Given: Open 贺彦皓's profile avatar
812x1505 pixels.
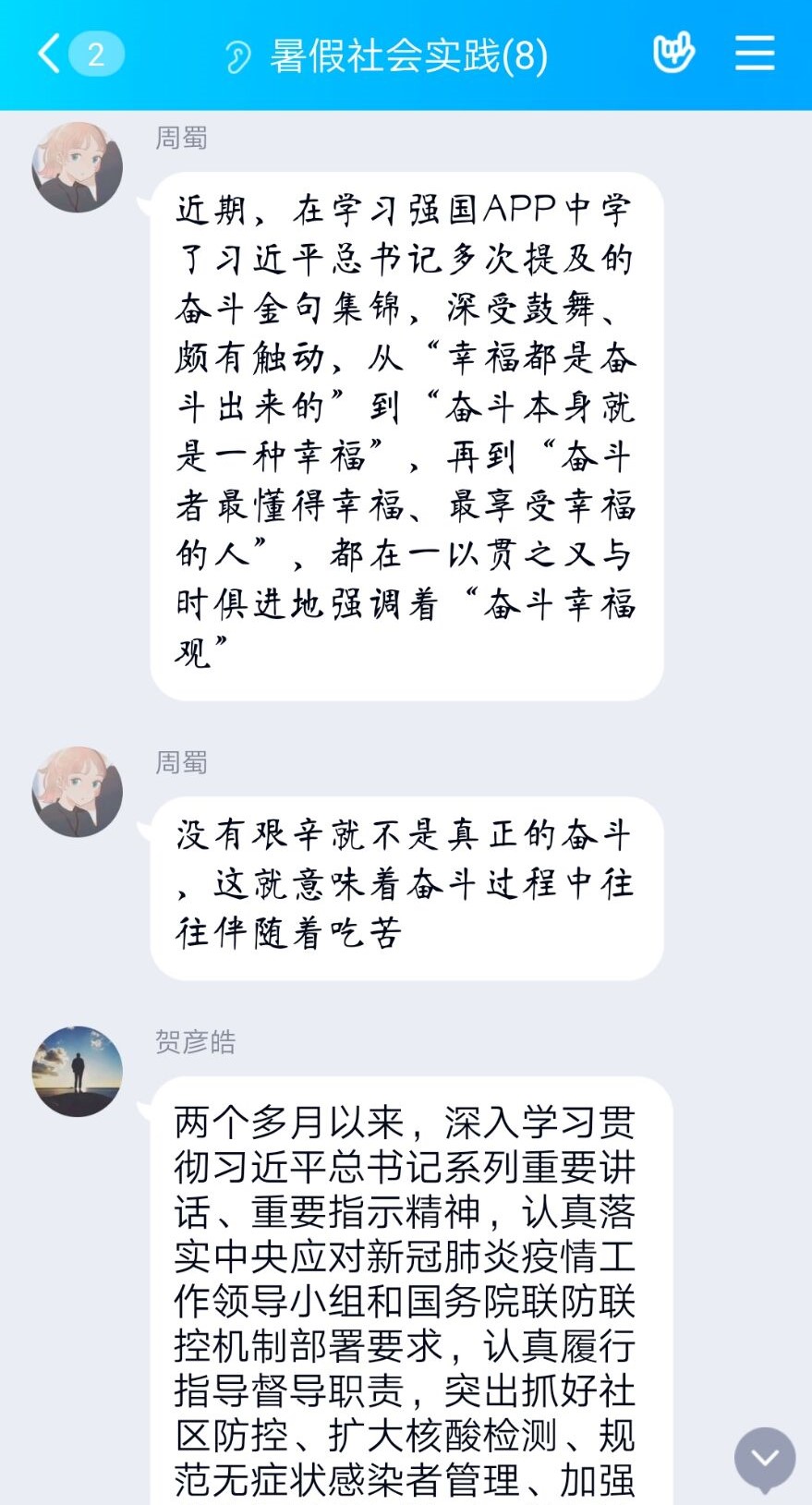Looking at the screenshot, I should coord(78,1071).
